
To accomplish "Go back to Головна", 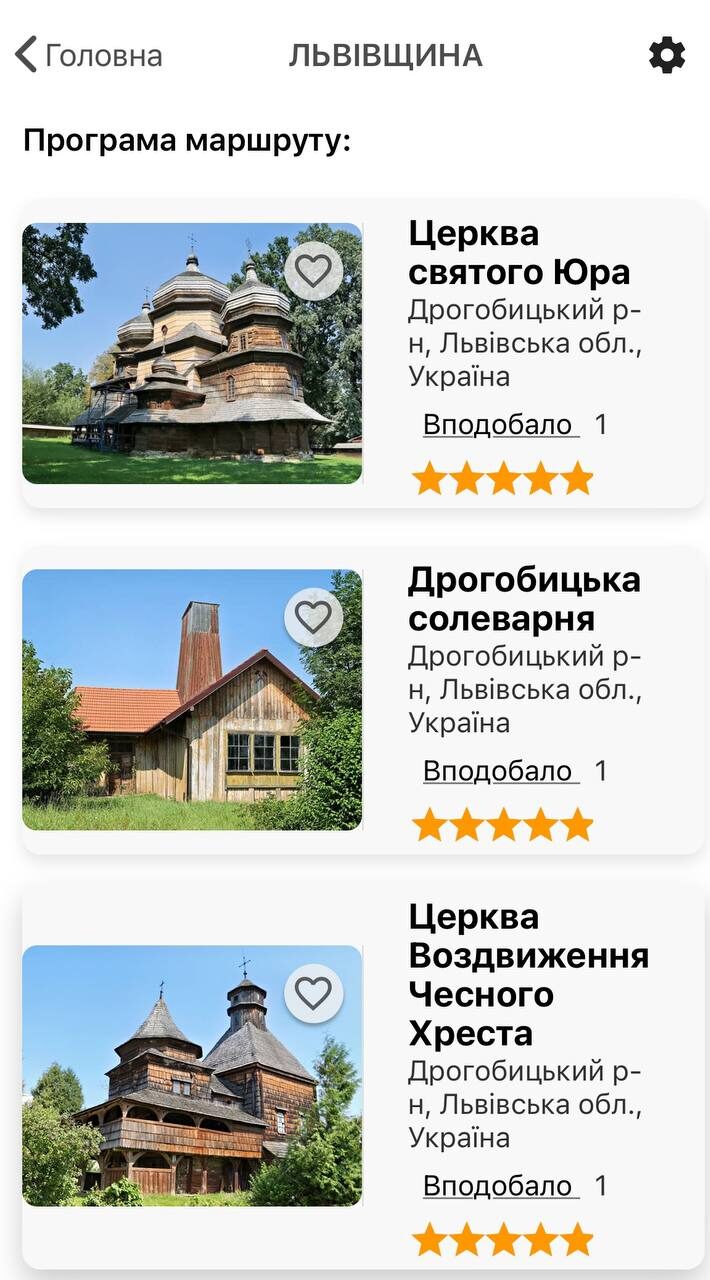I will pos(88,55).
